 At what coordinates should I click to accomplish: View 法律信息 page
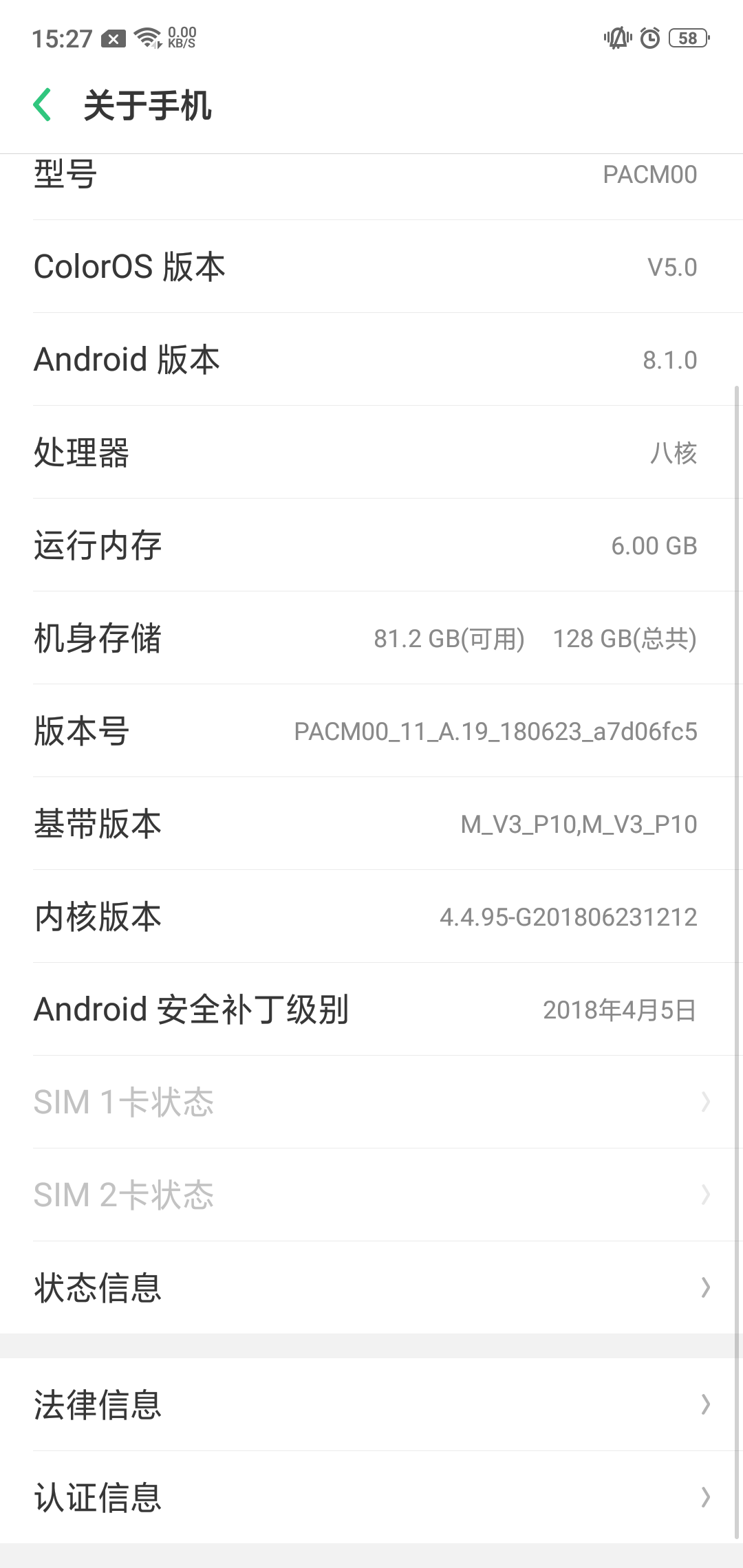click(371, 1404)
